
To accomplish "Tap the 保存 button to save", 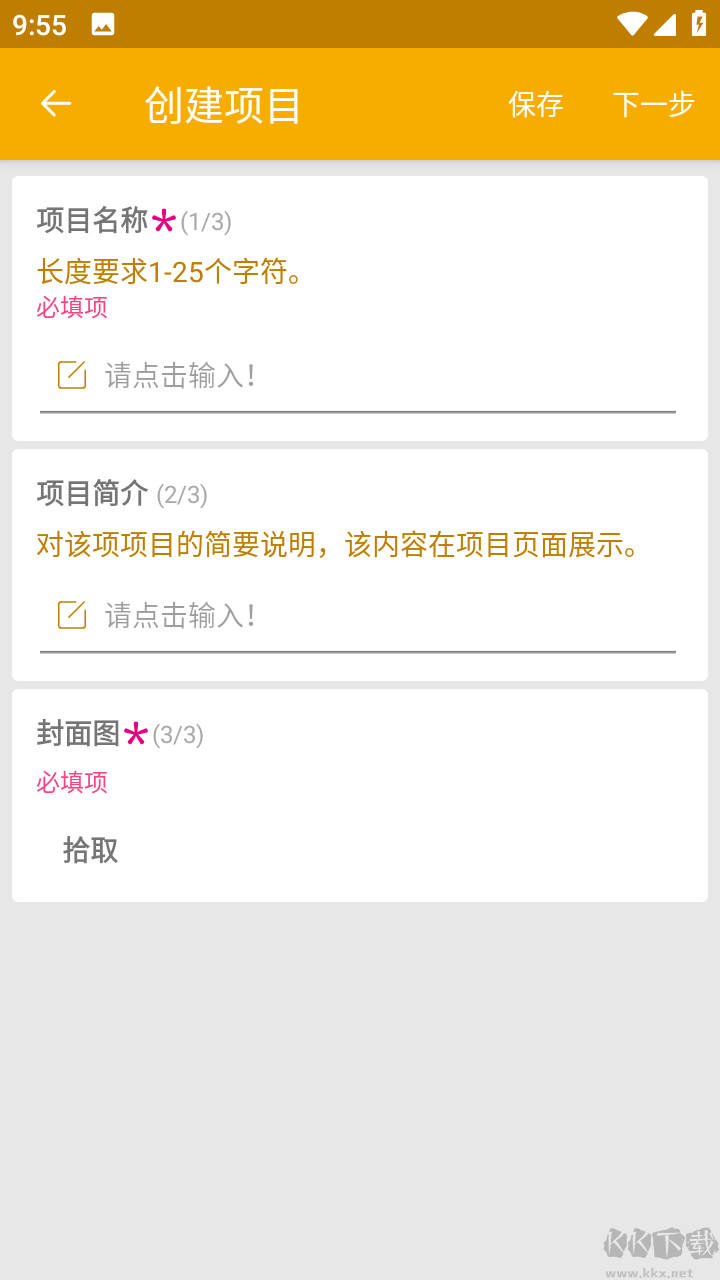I will [536, 104].
